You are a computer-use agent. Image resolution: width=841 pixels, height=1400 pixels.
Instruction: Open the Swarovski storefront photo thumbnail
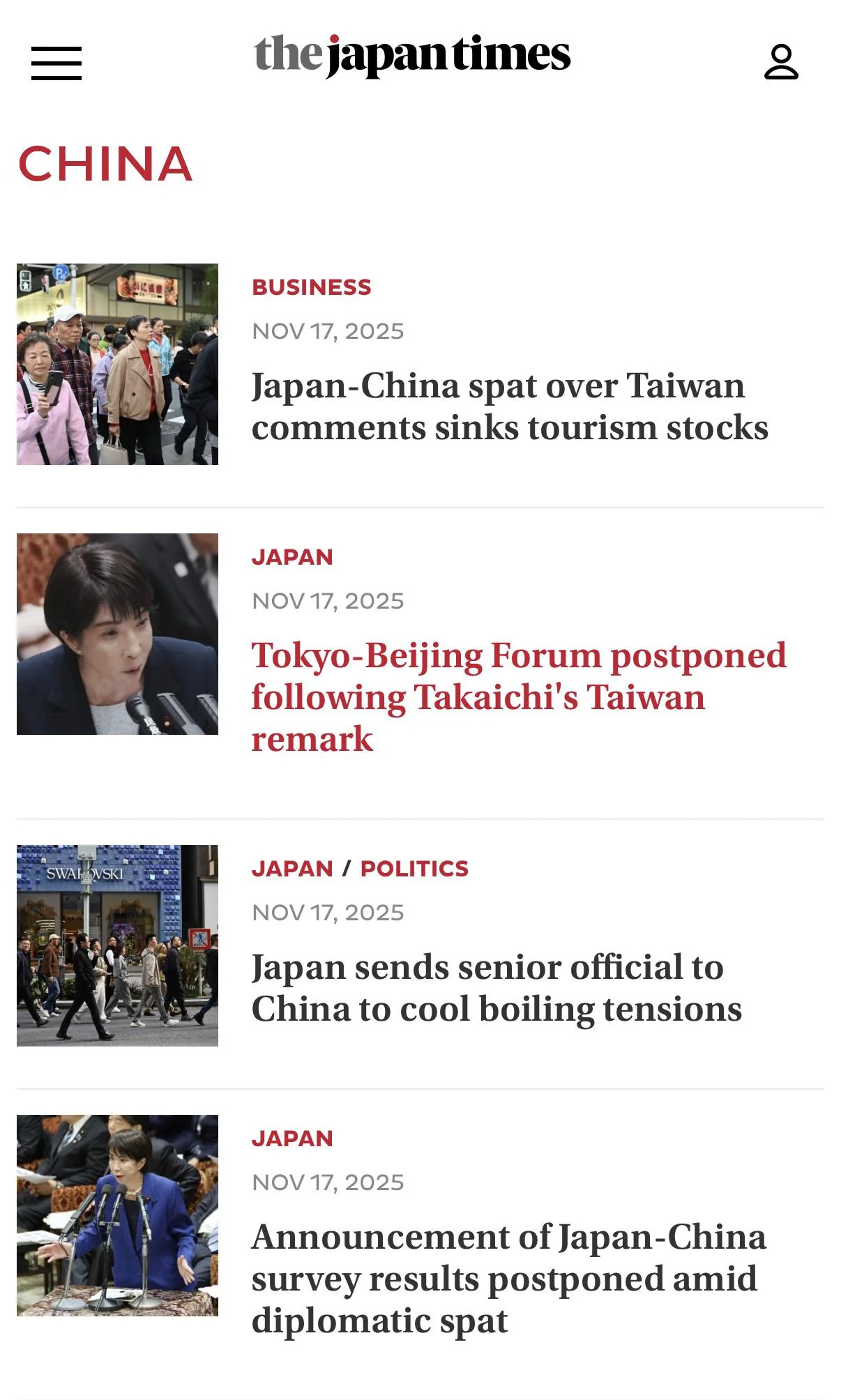point(117,945)
